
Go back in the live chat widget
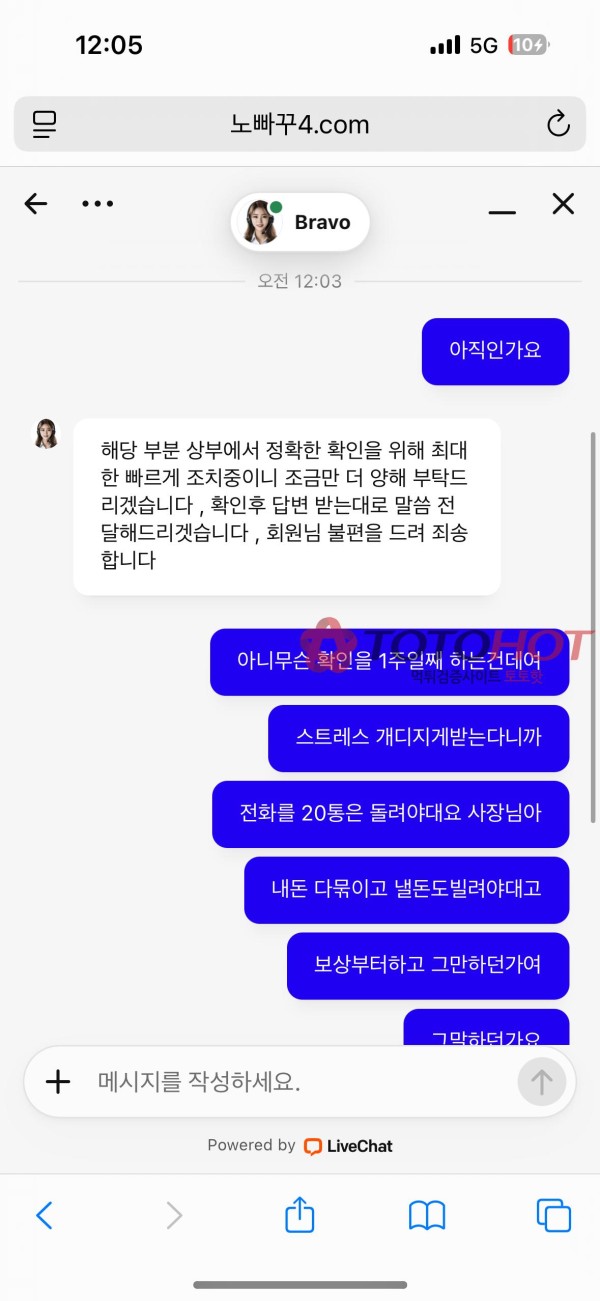point(36,204)
